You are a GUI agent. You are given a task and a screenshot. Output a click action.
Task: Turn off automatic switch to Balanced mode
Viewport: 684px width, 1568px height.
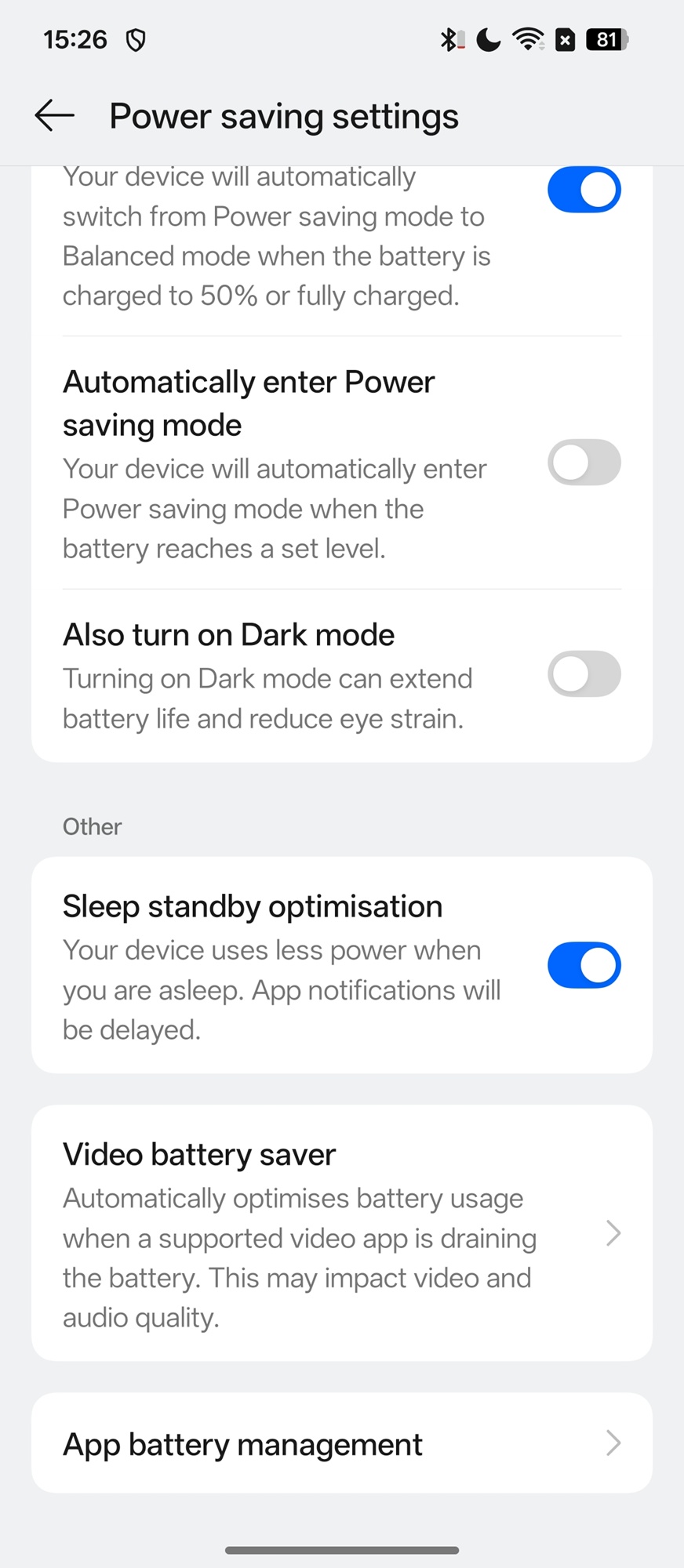[x=584, y=190]
